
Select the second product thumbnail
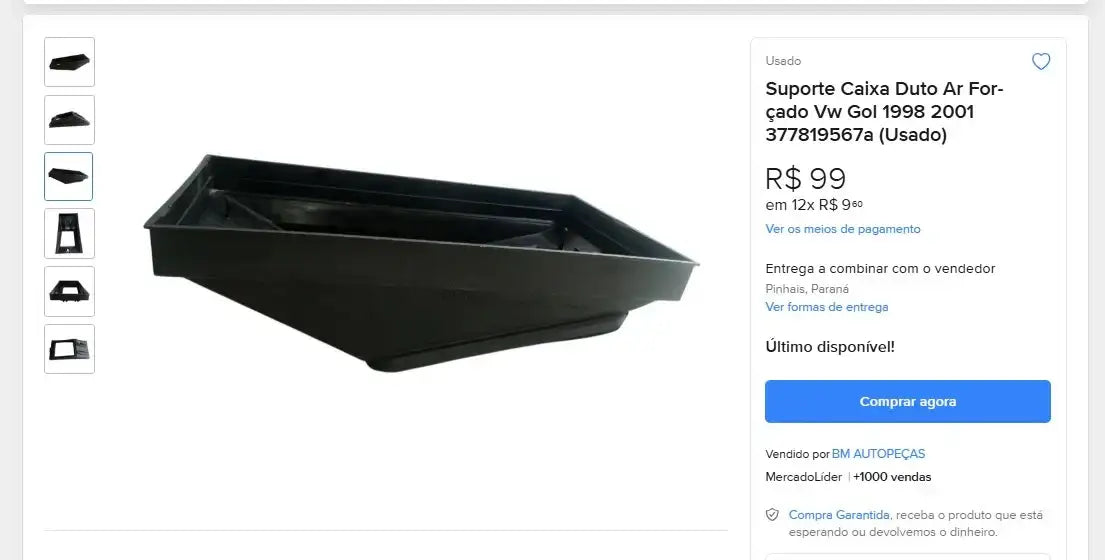click(x=69, y=120)
